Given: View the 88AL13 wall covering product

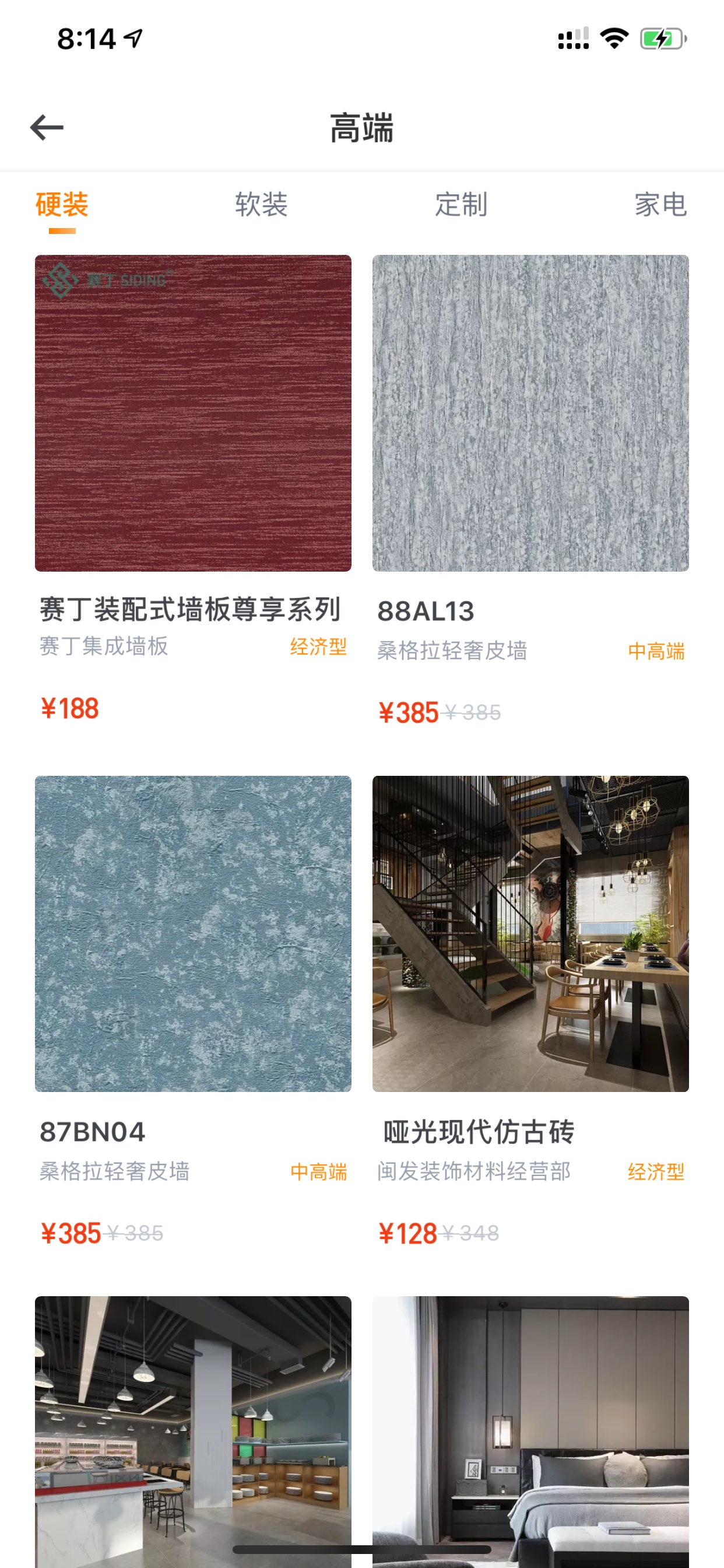Looking at the screenshot, I should tap(530, 493).
